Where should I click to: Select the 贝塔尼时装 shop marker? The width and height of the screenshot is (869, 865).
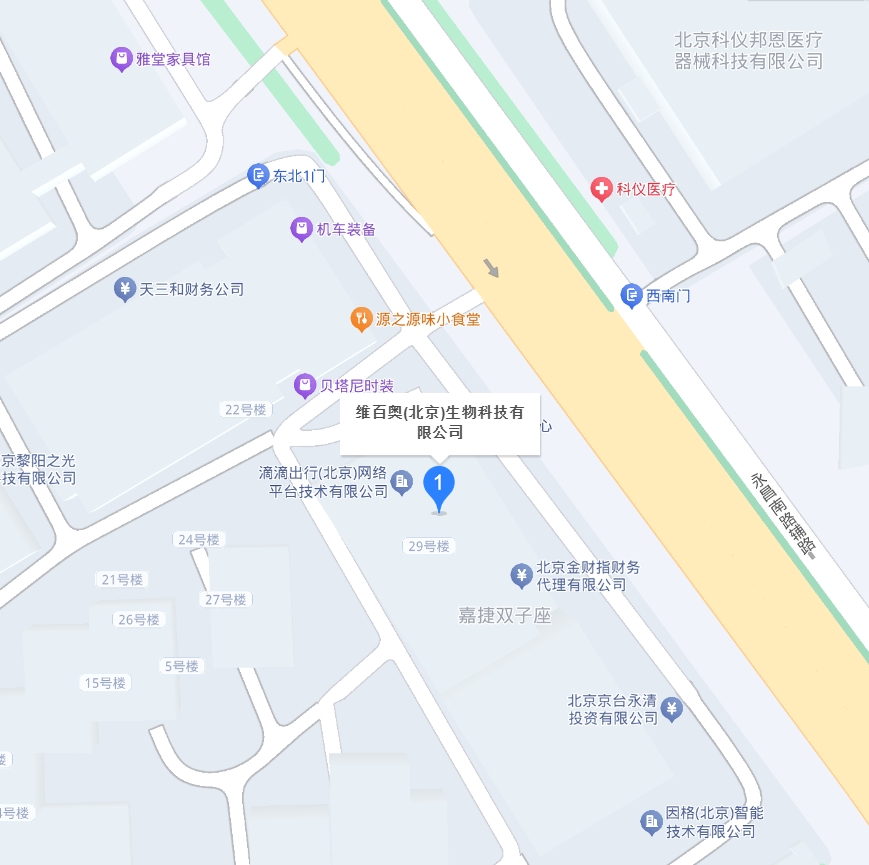[x=305, y=386]
